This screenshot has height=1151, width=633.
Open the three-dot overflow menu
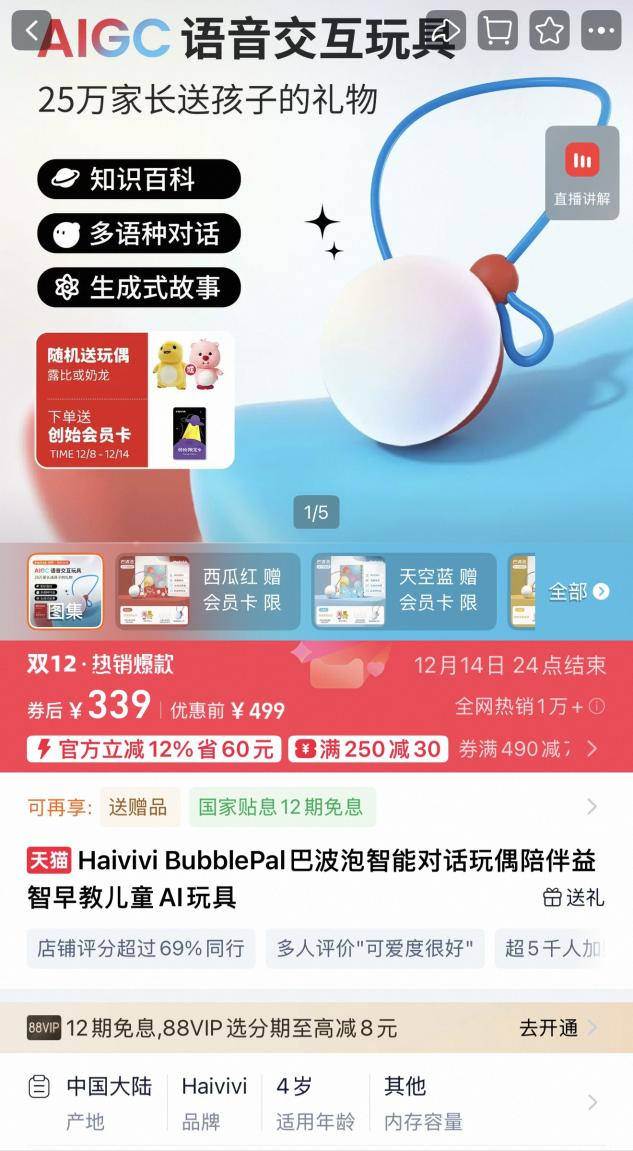[602, 31]
